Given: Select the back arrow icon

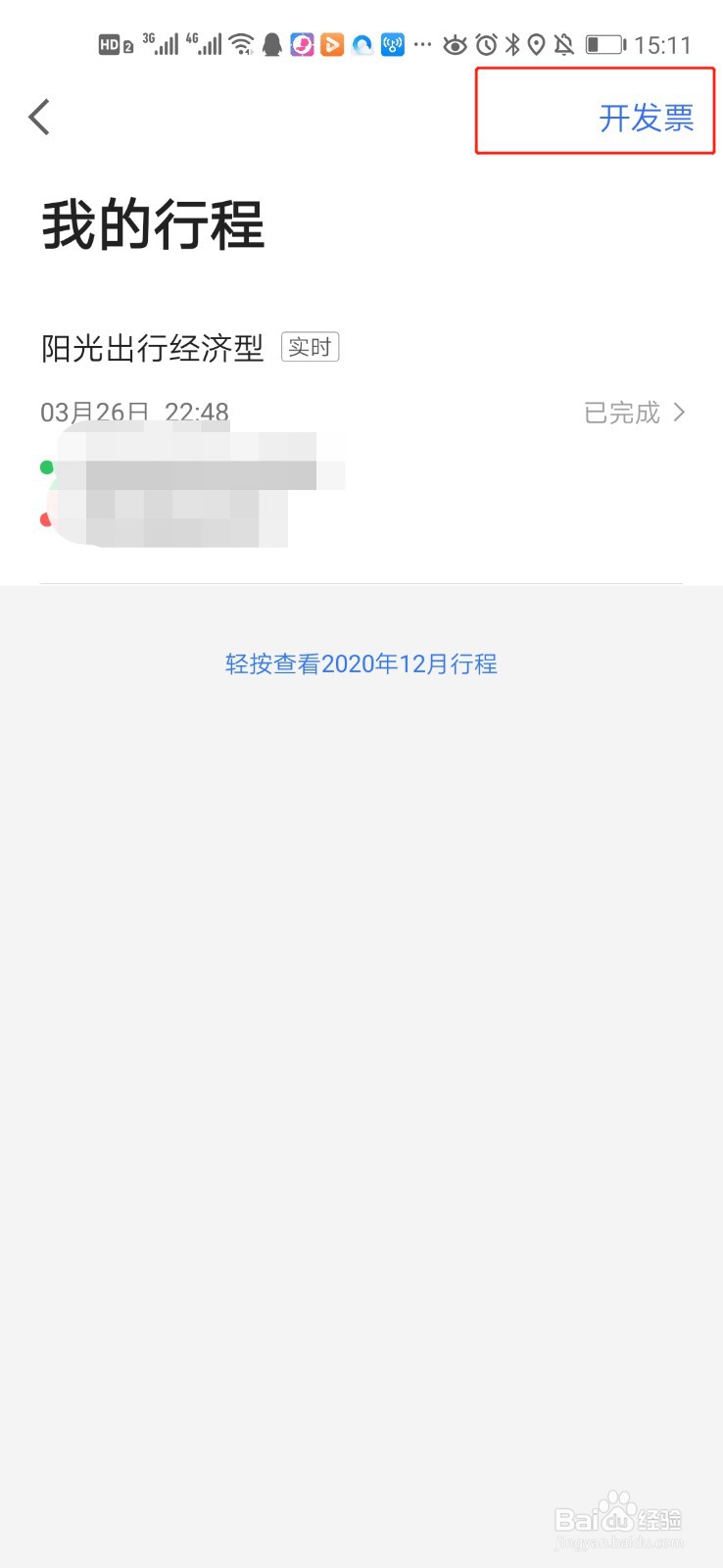Looking at the screenshot, I should (x=39, y=116).
